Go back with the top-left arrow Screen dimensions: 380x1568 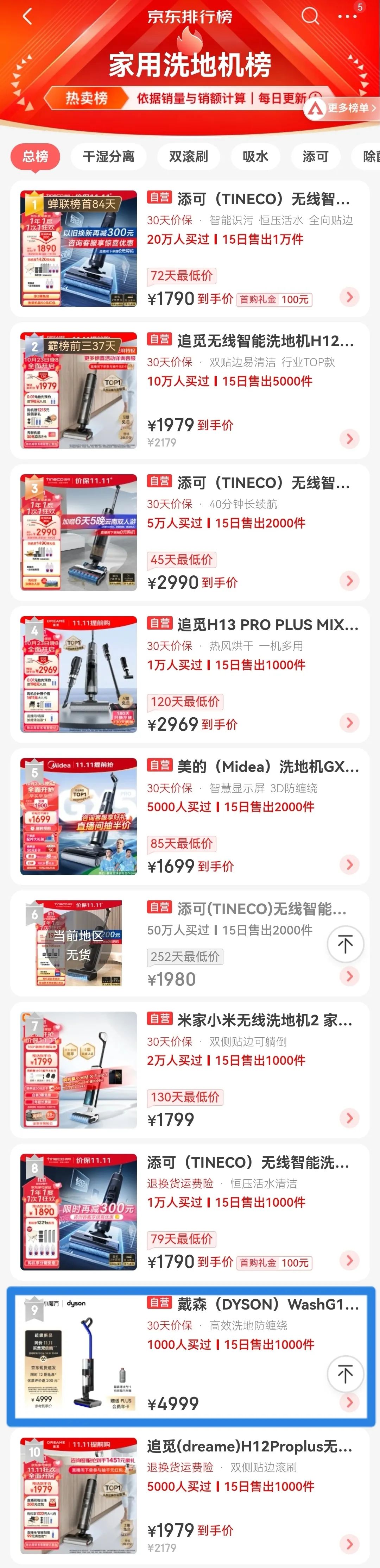(27, 17)
